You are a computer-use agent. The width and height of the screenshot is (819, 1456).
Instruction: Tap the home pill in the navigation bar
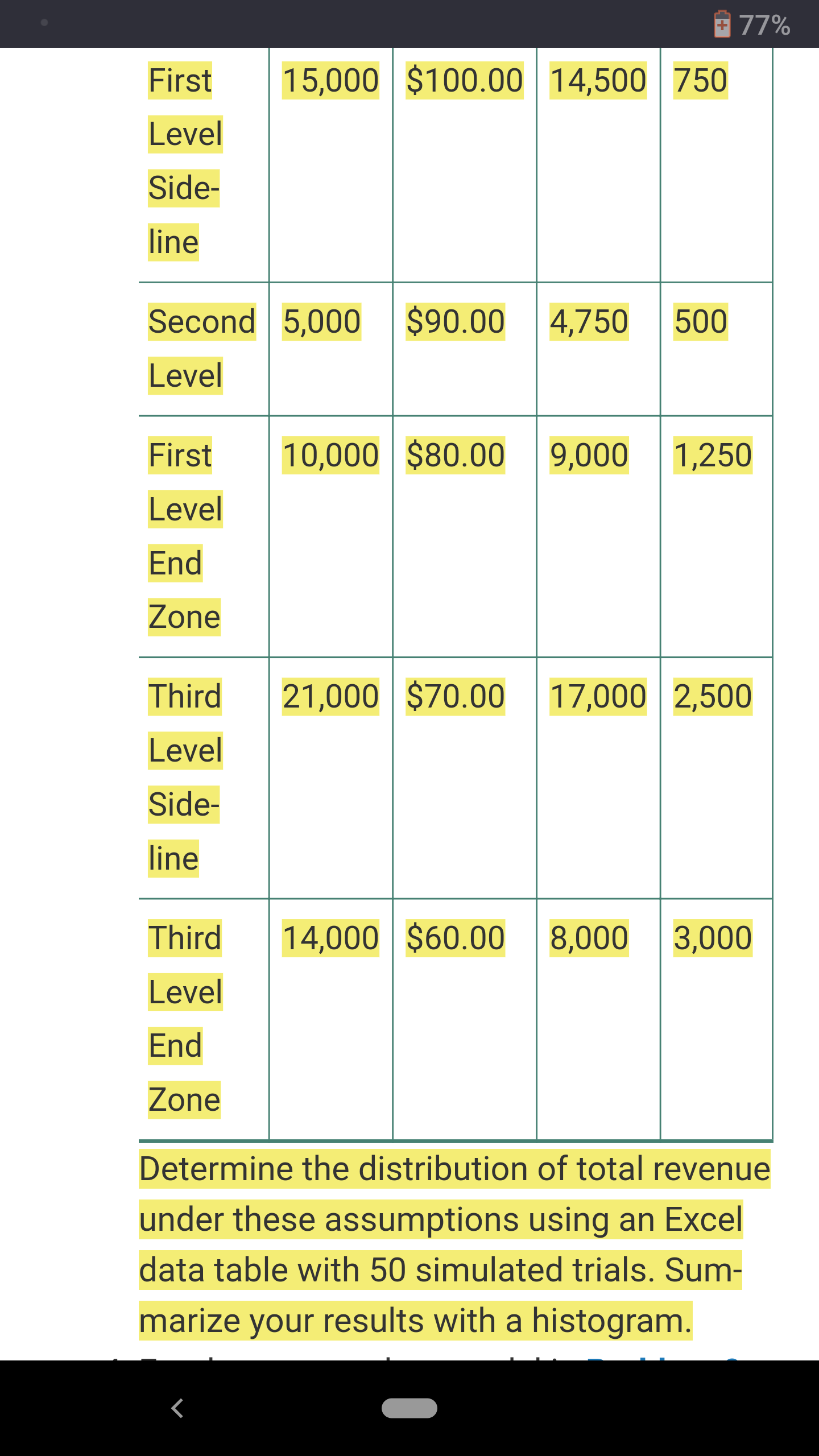409,1408
